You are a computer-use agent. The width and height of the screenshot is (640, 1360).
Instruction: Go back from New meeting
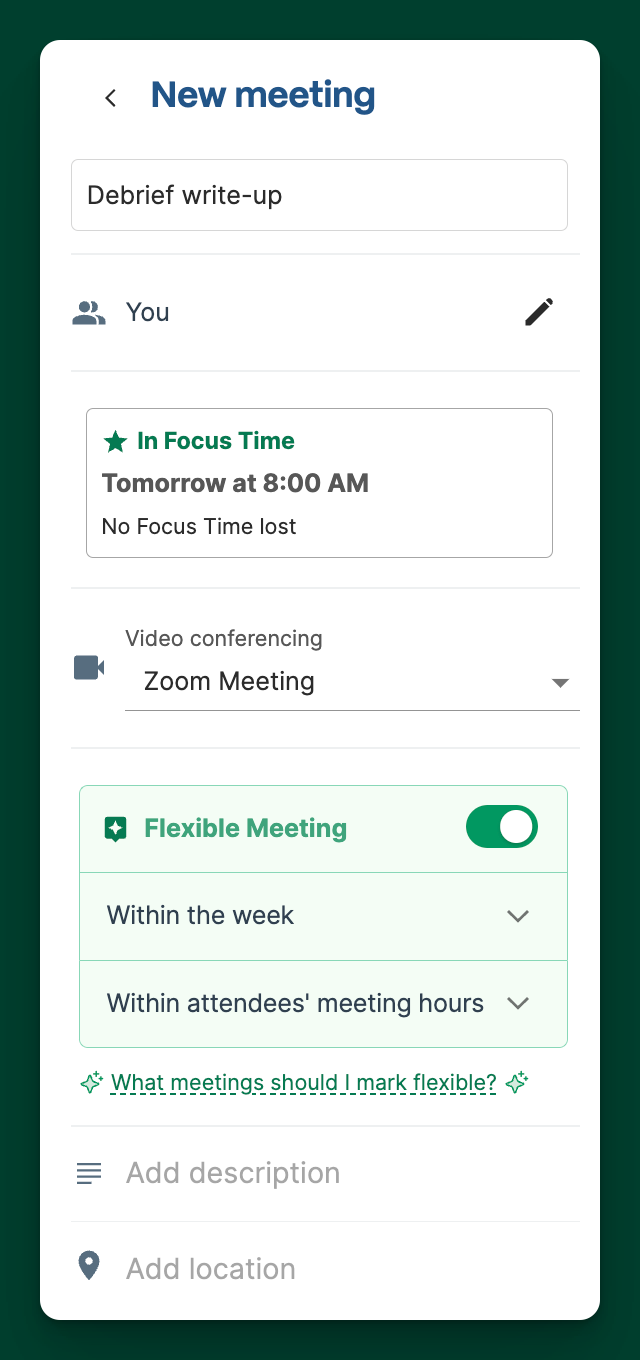[111, 98]
